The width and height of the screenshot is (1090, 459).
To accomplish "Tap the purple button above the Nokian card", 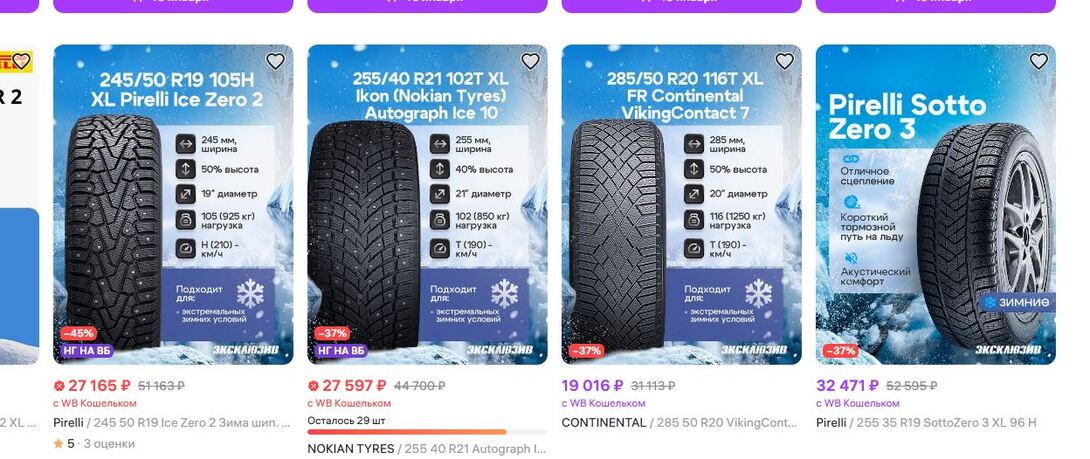I will [427, 4].
